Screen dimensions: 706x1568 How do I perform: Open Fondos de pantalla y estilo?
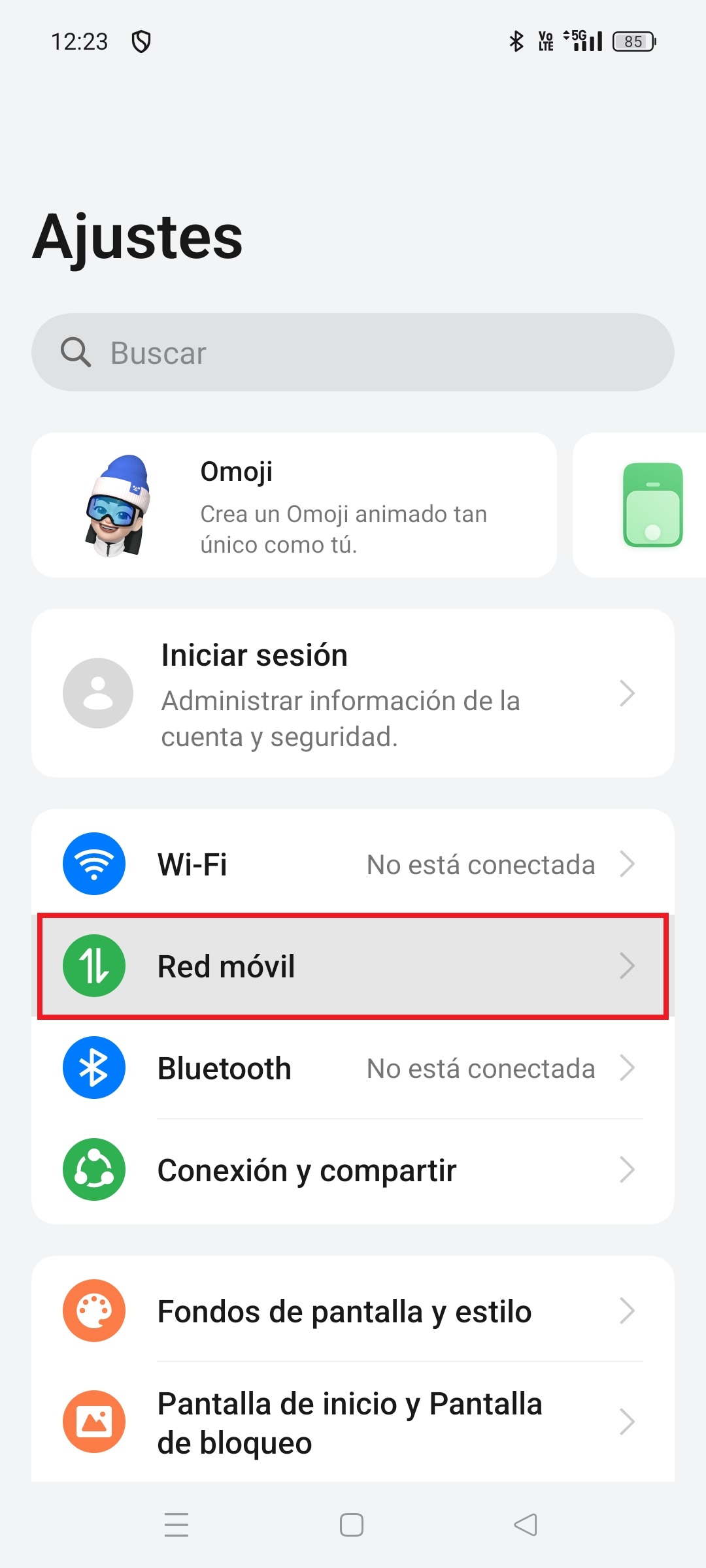pyautogui.click(x=353, y=1311)
